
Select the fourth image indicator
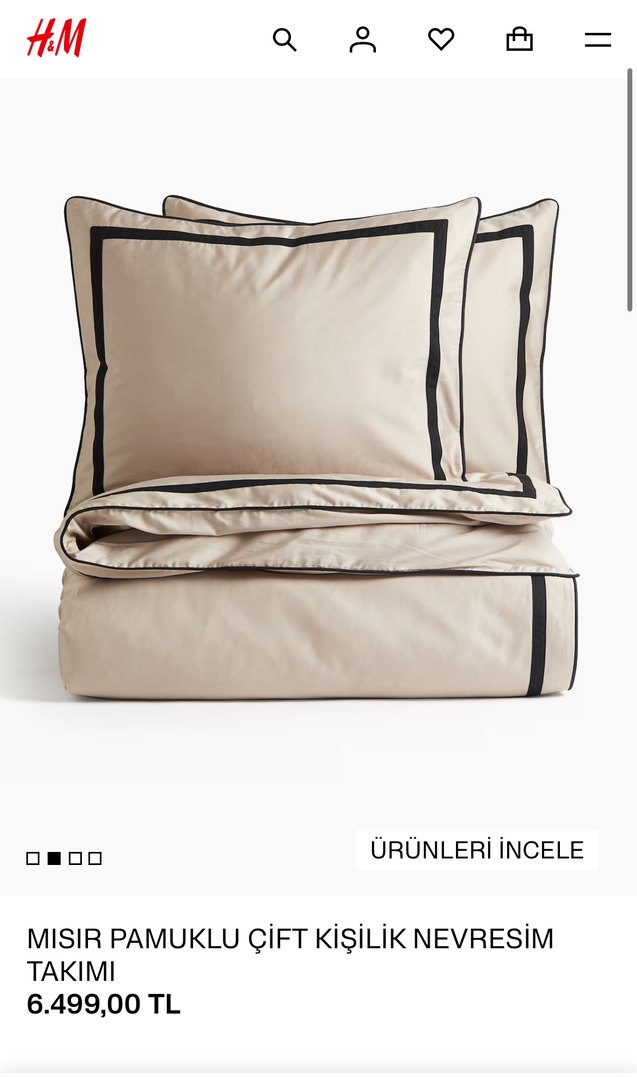95,858
